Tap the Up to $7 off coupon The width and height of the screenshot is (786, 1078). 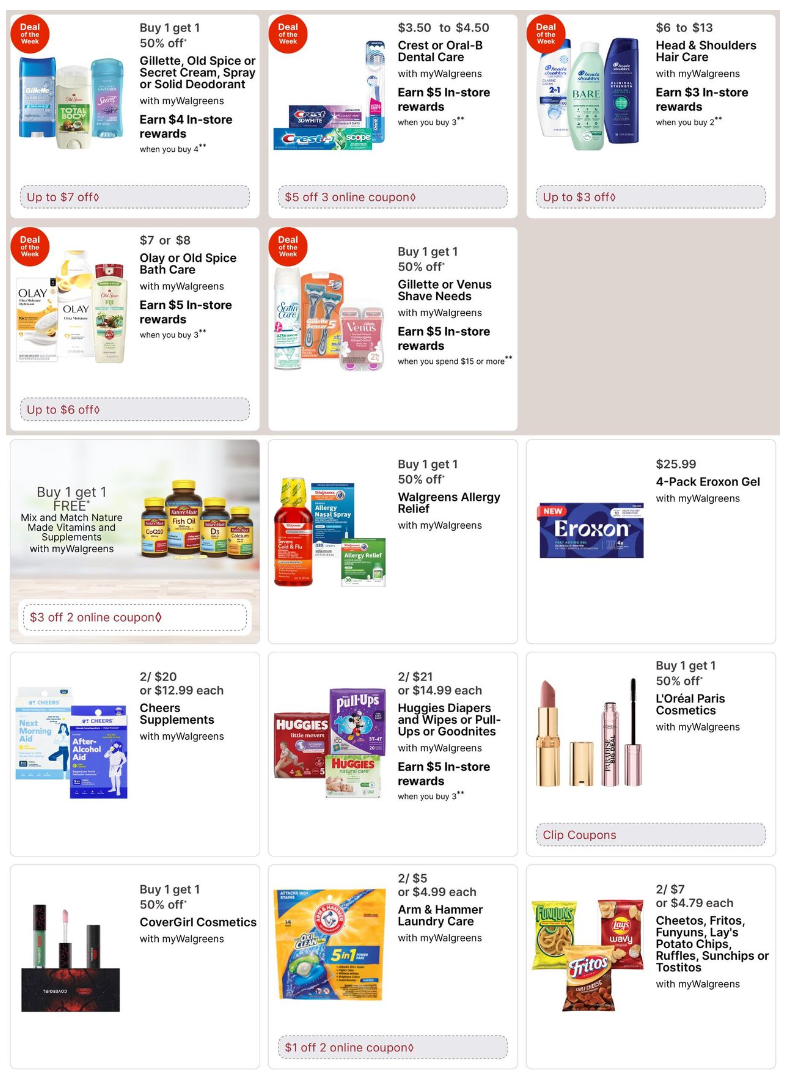click(134, 197)
